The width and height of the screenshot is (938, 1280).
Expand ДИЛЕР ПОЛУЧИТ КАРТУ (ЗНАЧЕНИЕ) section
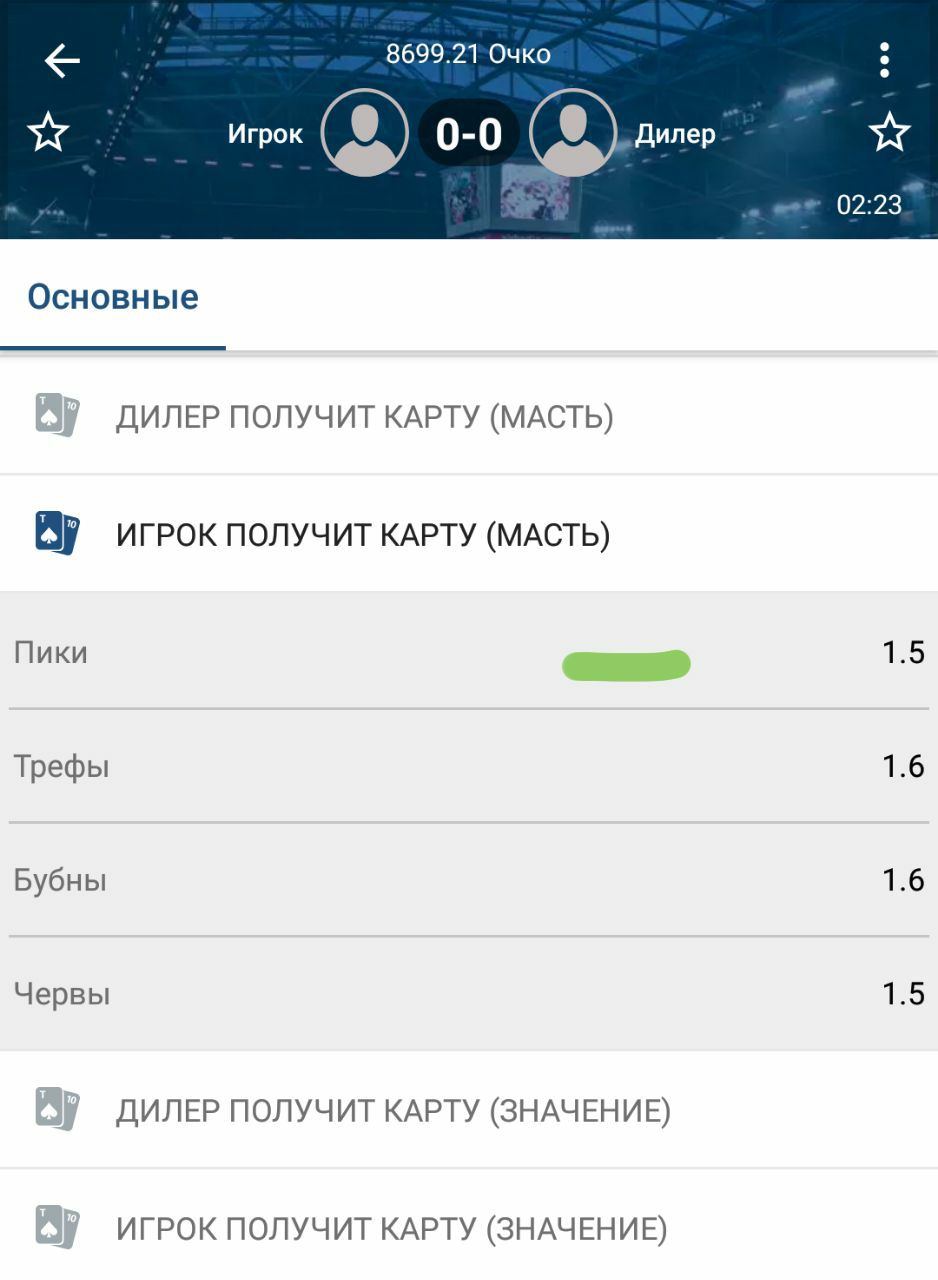point(392,1110)
